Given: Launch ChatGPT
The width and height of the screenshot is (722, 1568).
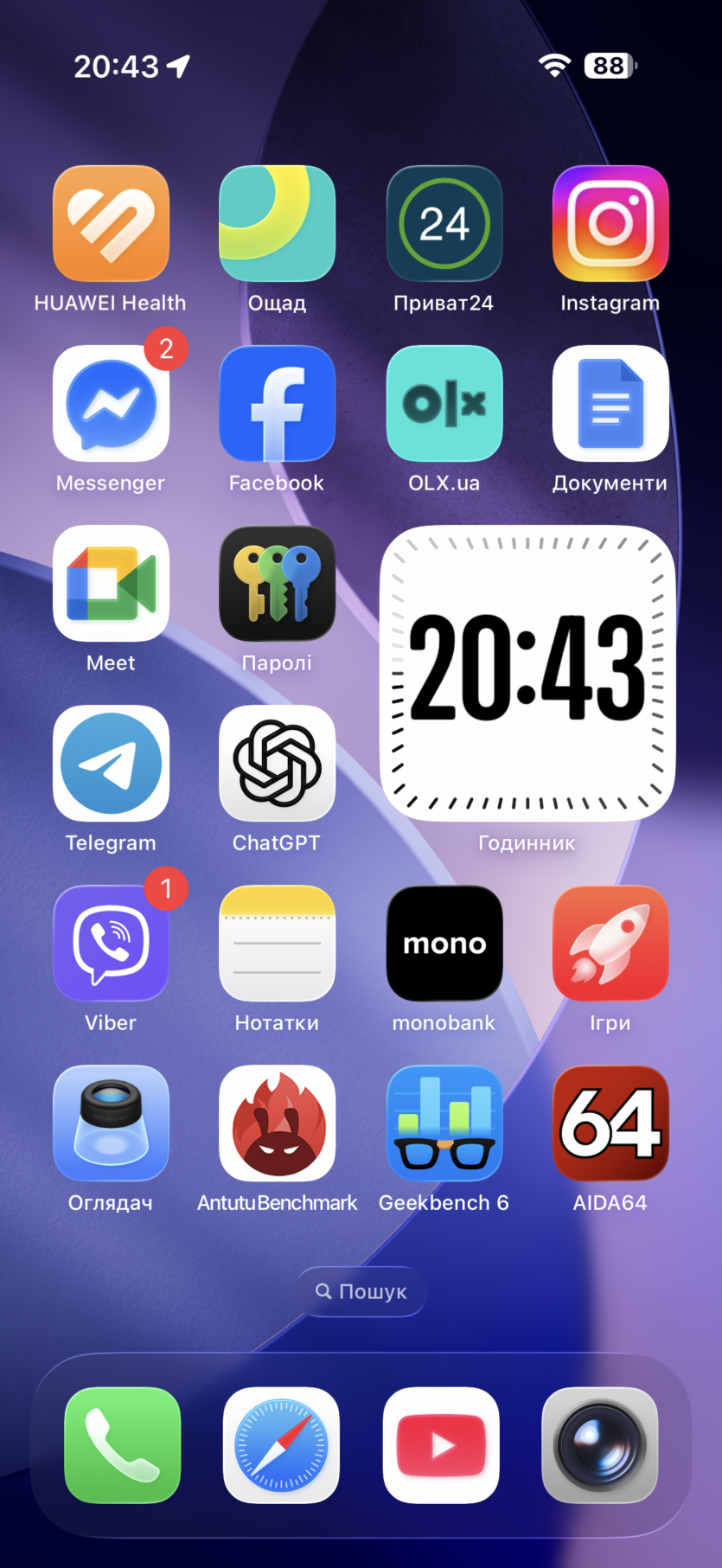Looking at the screenshot, I should 277,763.
